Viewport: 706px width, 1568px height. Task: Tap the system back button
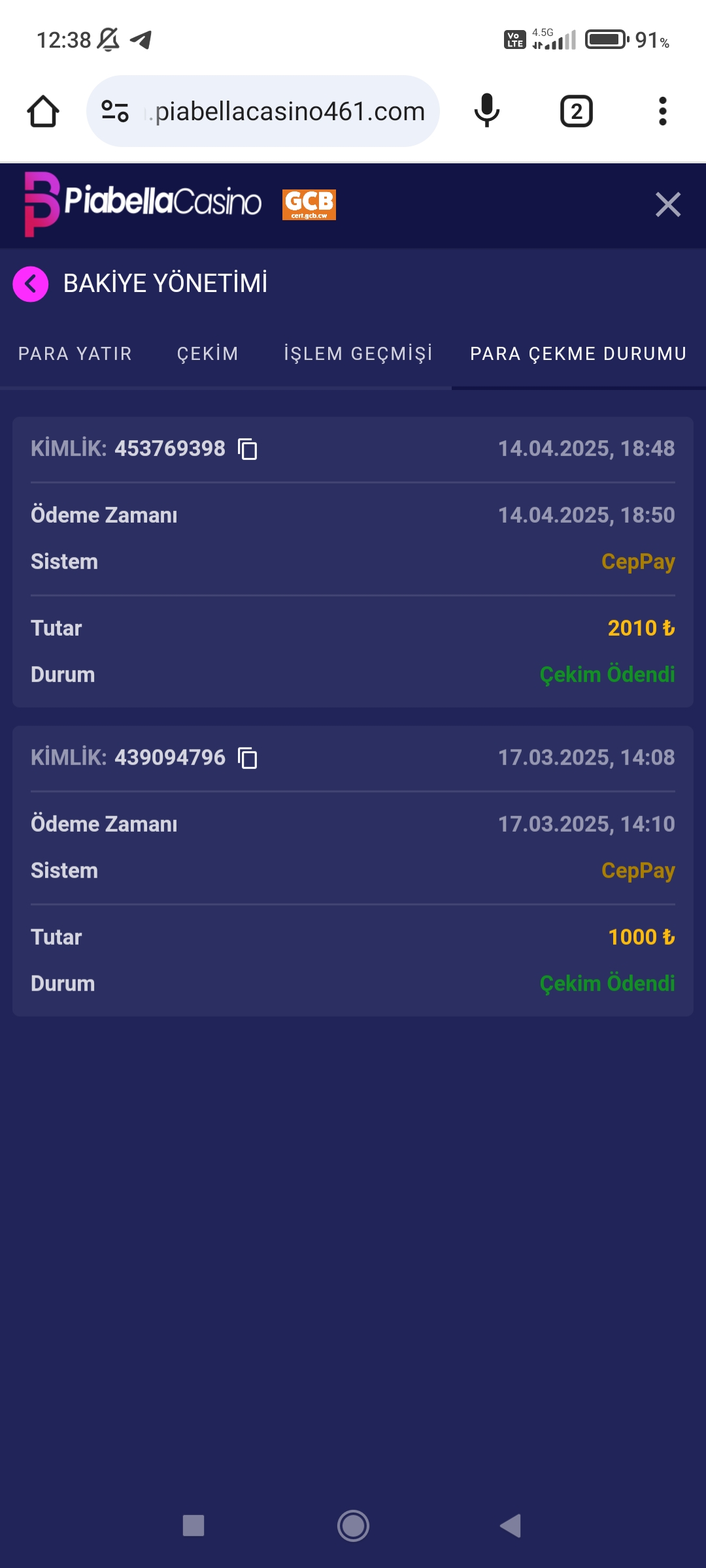pyautogui.click(x=511, y=1526)
